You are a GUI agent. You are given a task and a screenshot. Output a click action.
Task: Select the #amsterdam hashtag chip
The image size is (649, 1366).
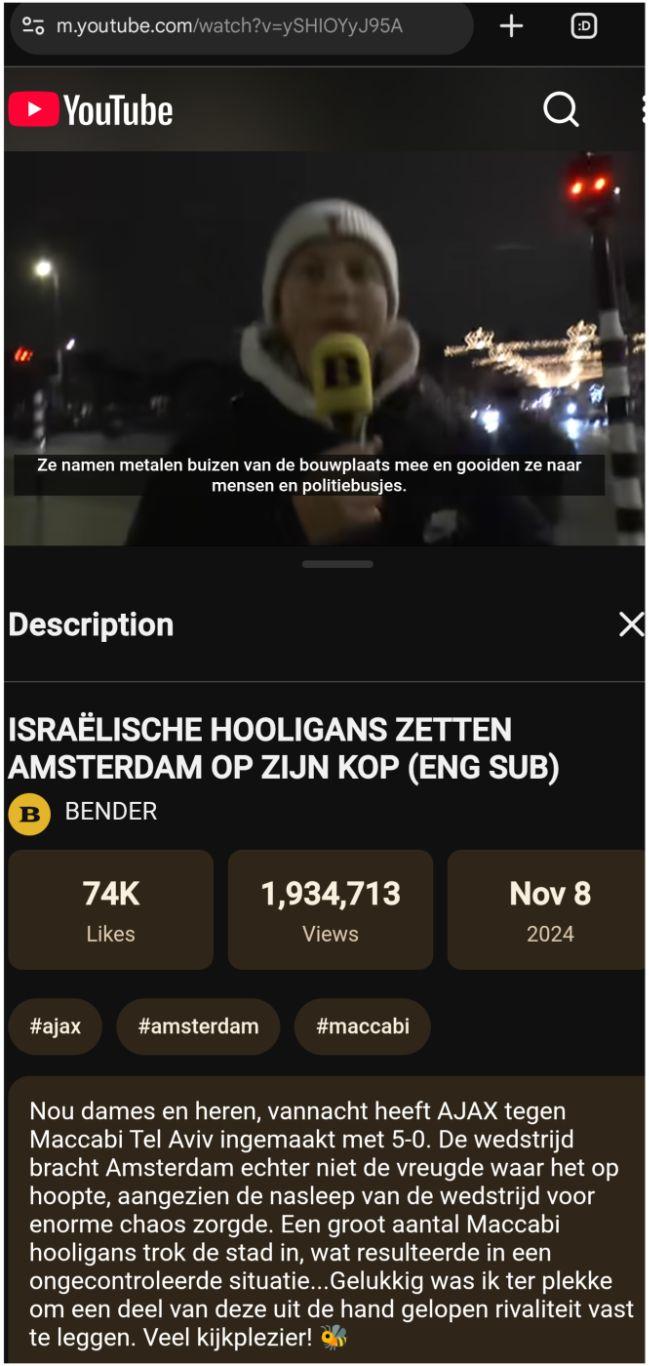(x=198, y=1026)
